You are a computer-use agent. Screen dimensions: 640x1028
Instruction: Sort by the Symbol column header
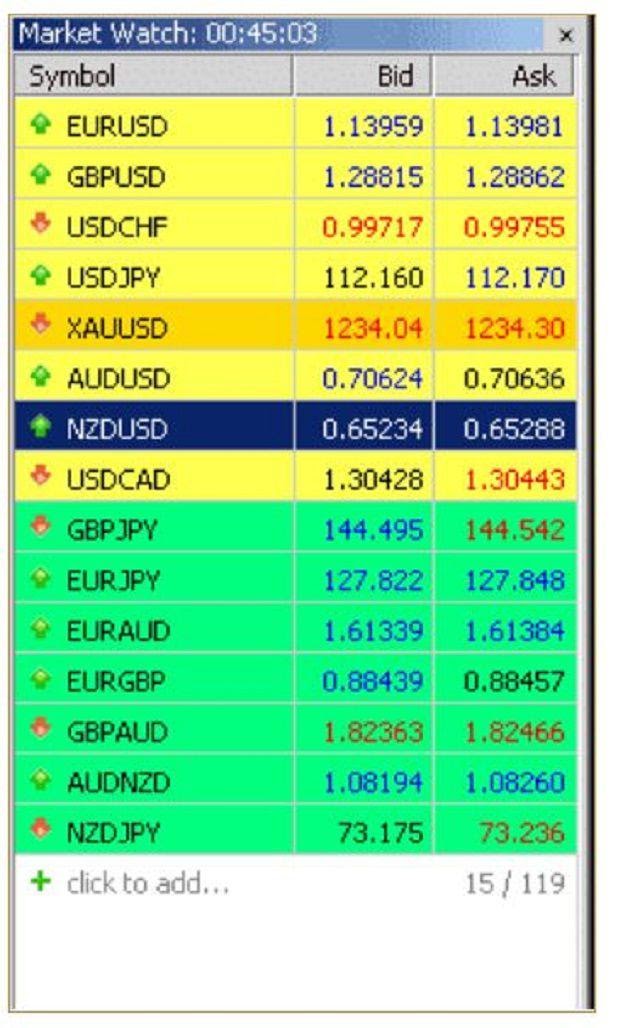(x=154, y=76)
